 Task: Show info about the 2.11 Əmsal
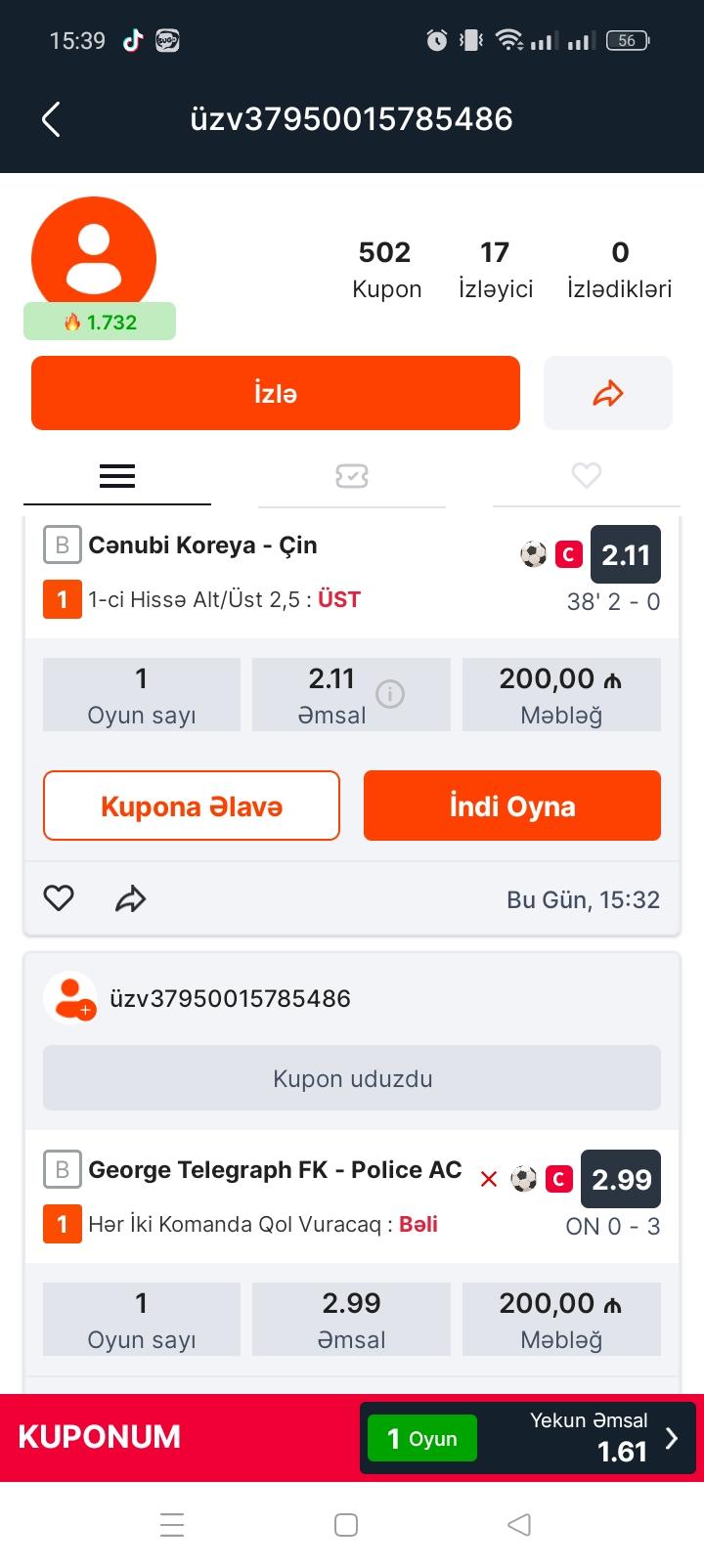coord(390,694)
